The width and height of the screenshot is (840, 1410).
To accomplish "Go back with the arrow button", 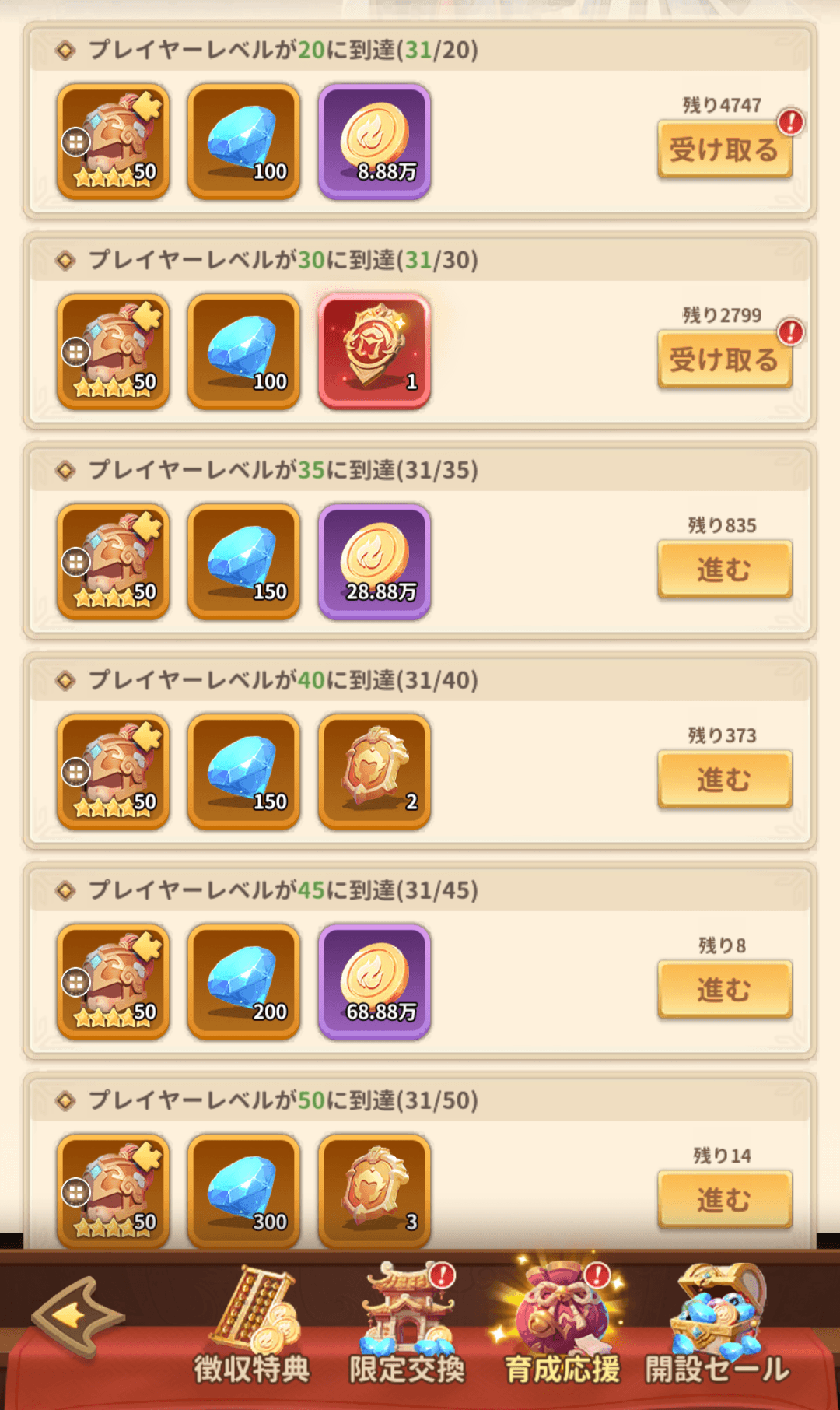I will [x=78, y=1317].
